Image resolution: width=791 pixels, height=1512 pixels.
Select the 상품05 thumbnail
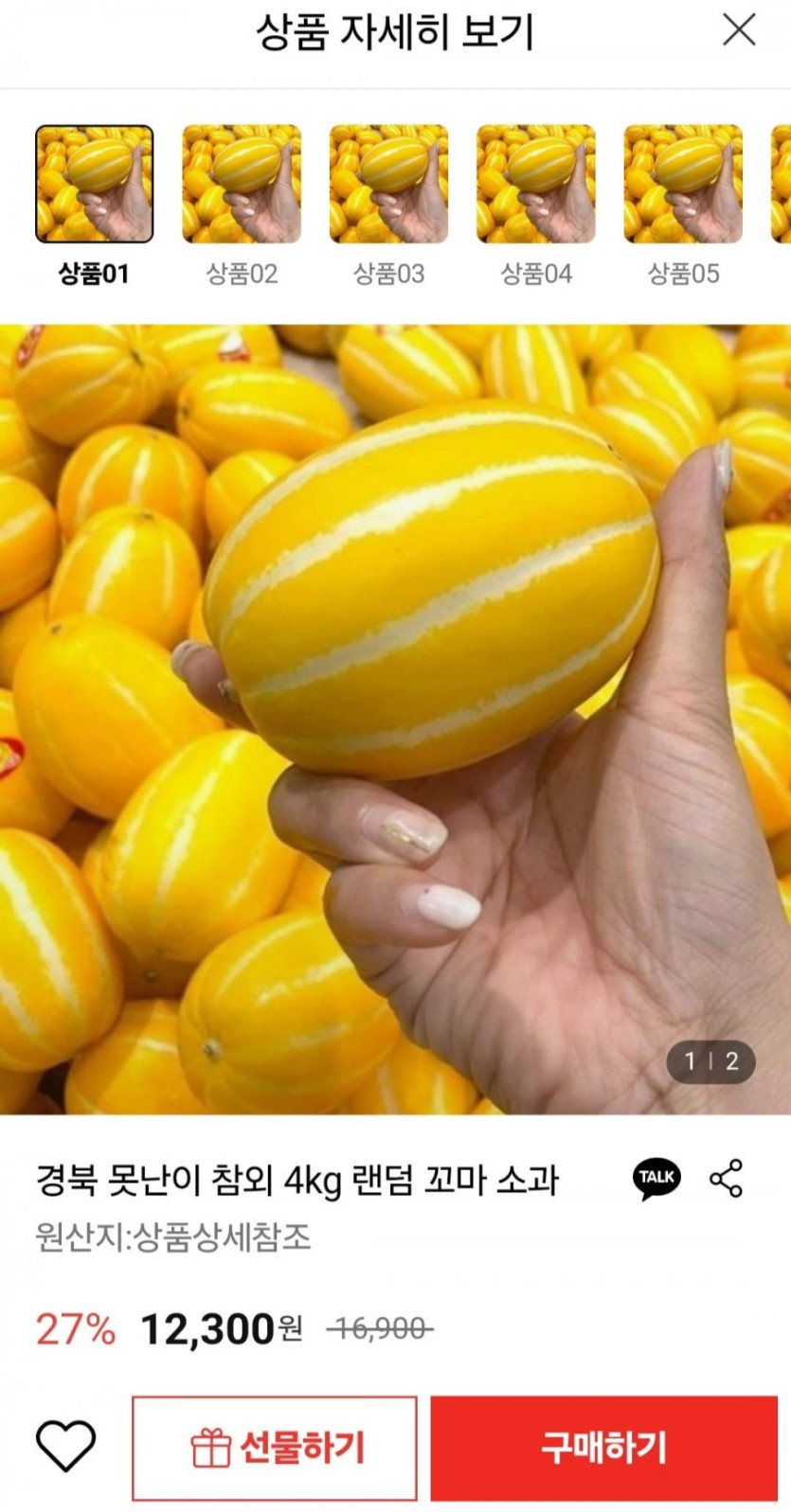(683, 184)
